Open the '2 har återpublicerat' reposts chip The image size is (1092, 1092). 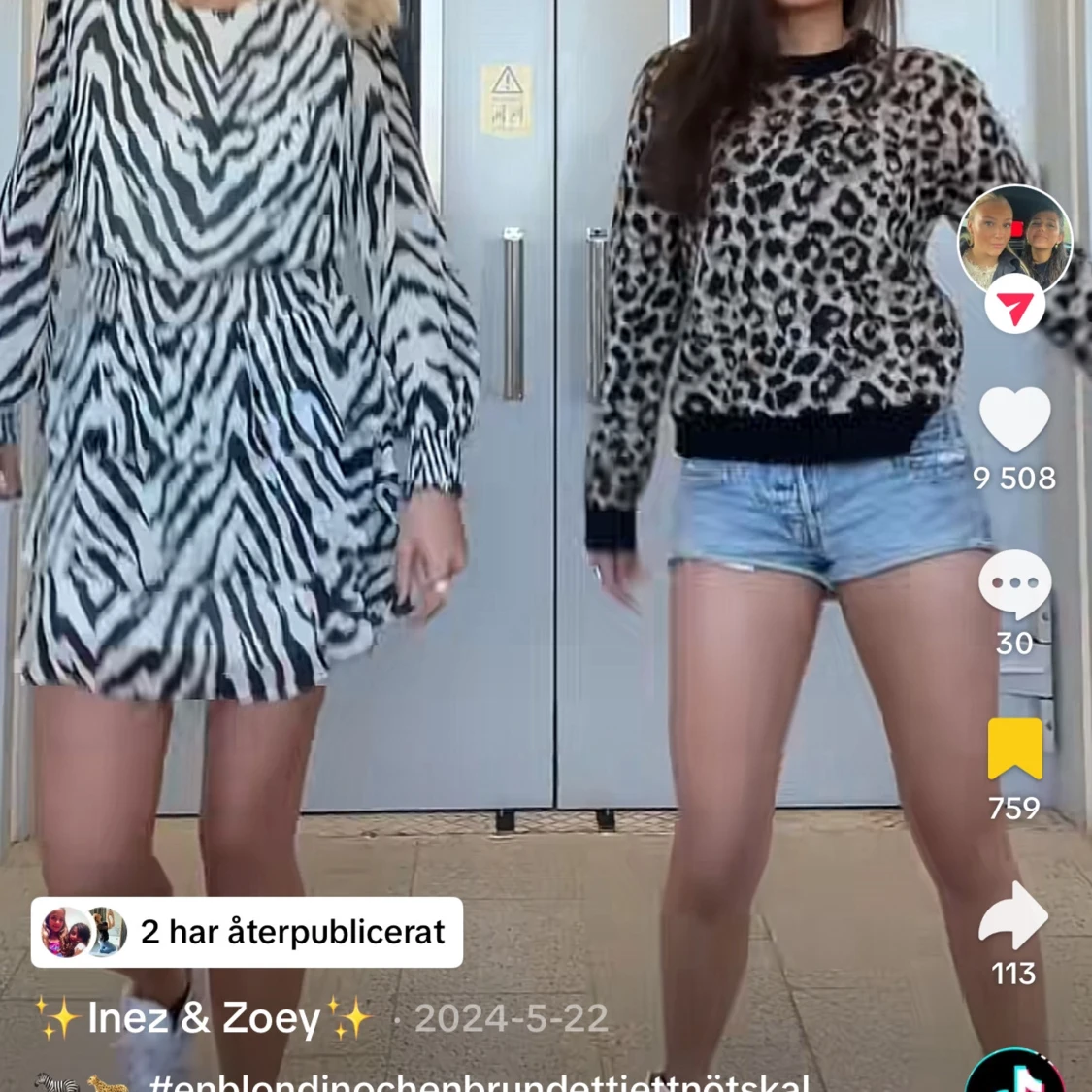tap(247, 933)
